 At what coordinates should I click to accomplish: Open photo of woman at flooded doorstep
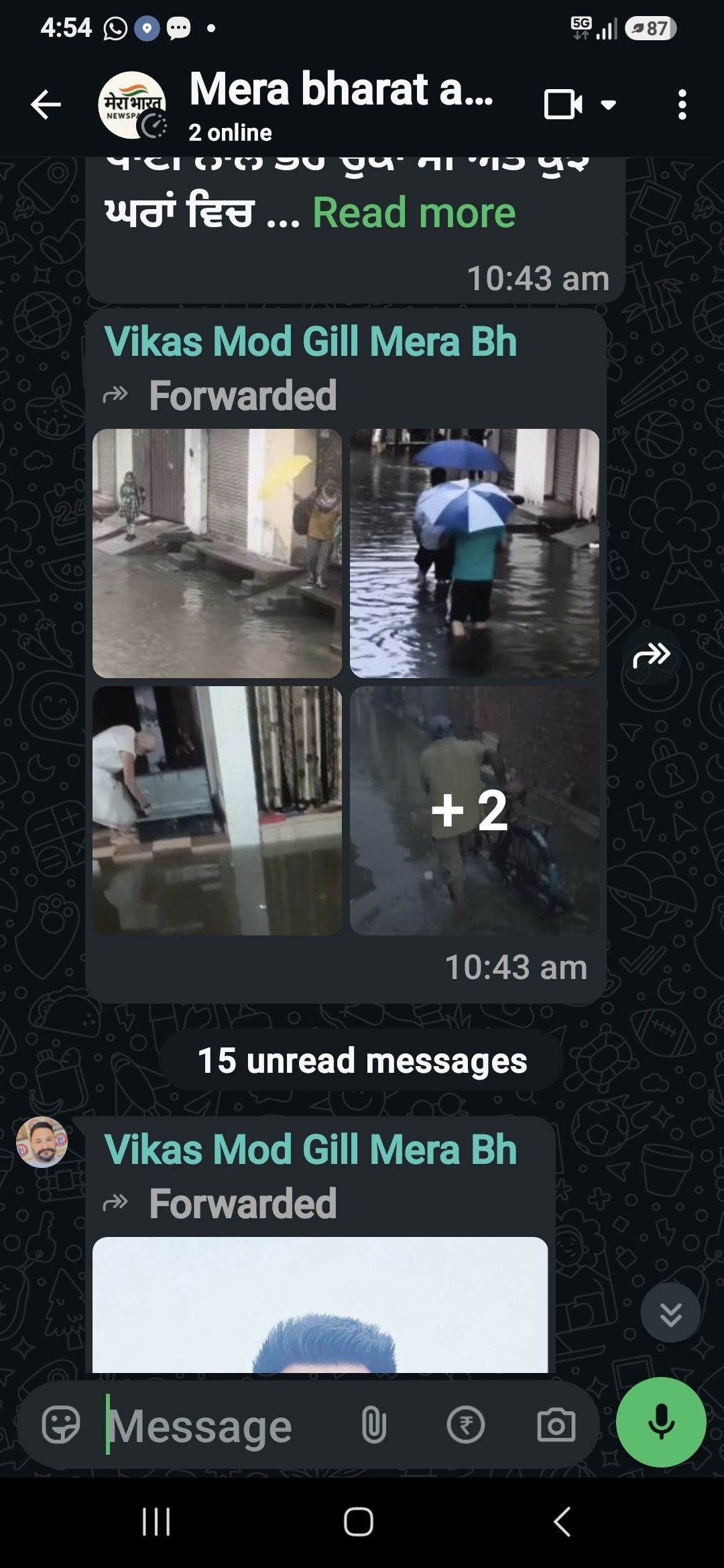tap(217, 811)
